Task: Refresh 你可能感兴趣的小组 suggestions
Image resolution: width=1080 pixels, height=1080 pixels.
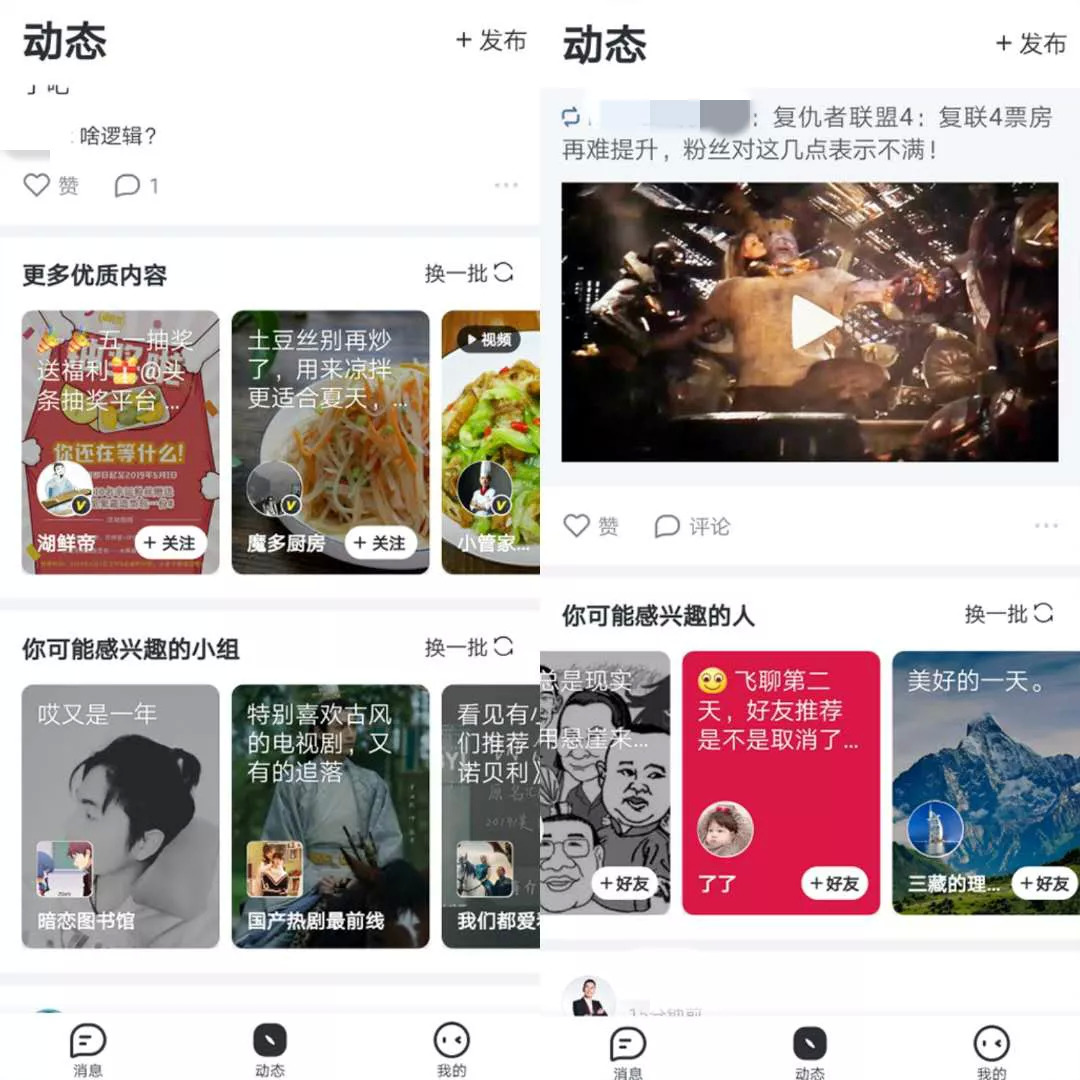Action: coord(469,647)
